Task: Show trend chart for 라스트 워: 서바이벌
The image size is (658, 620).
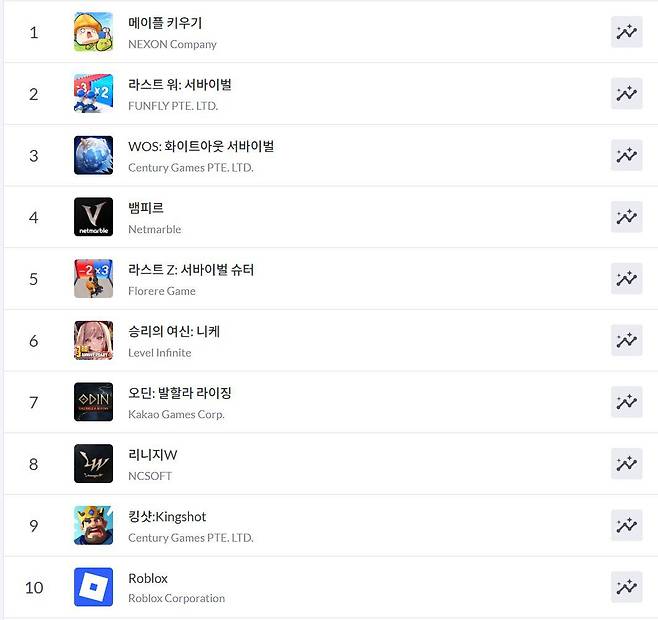Action: (x=627, y=94)
